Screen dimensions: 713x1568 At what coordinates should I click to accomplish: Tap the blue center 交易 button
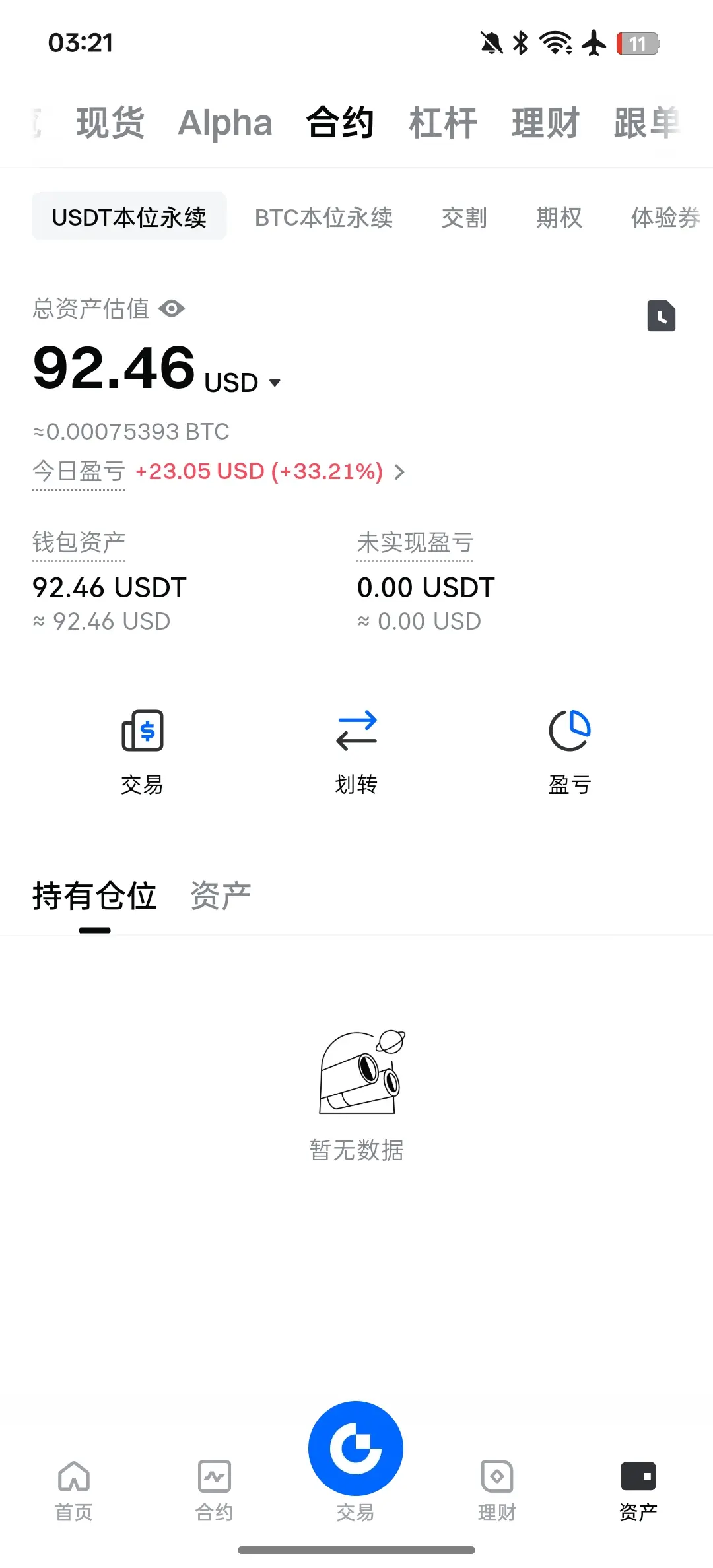(356, 1449)
